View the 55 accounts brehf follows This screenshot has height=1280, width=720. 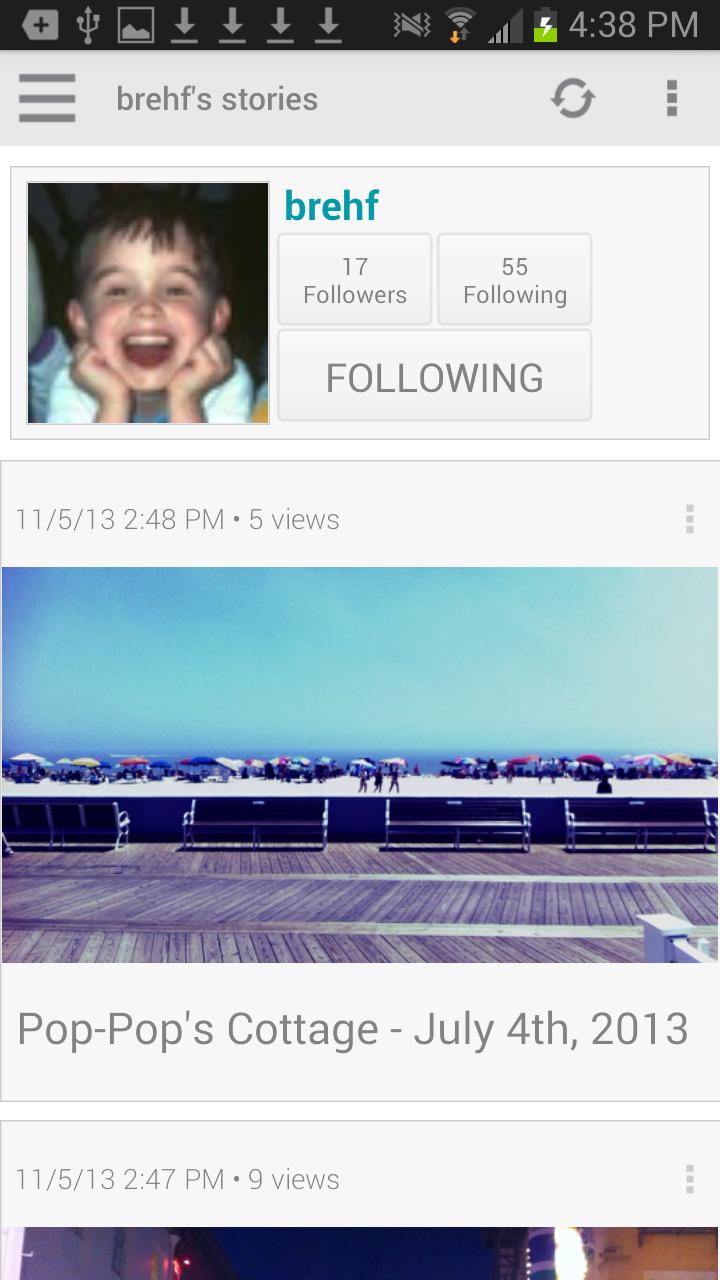[515, 280]
